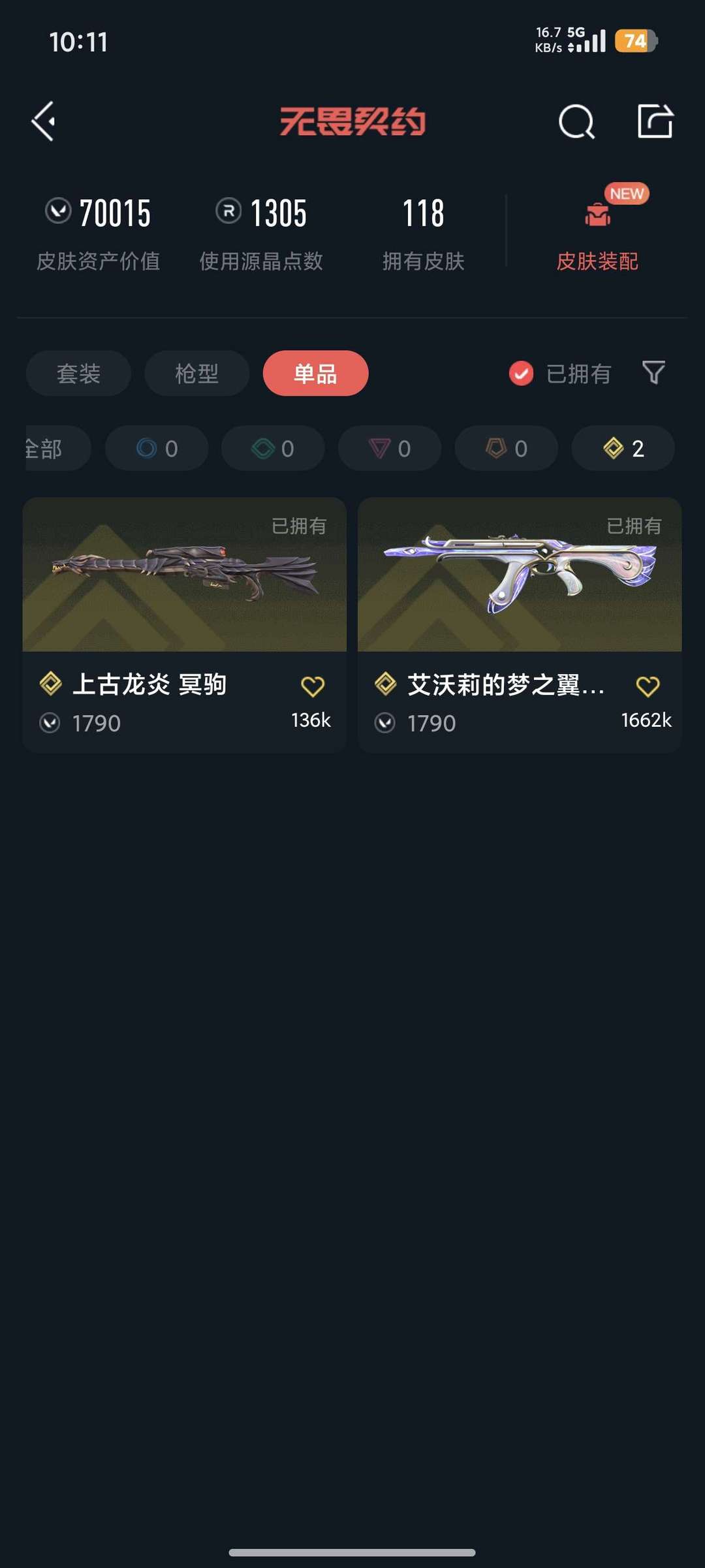Like the 上古龙炎 冥驹 skin

pos(313,686)
